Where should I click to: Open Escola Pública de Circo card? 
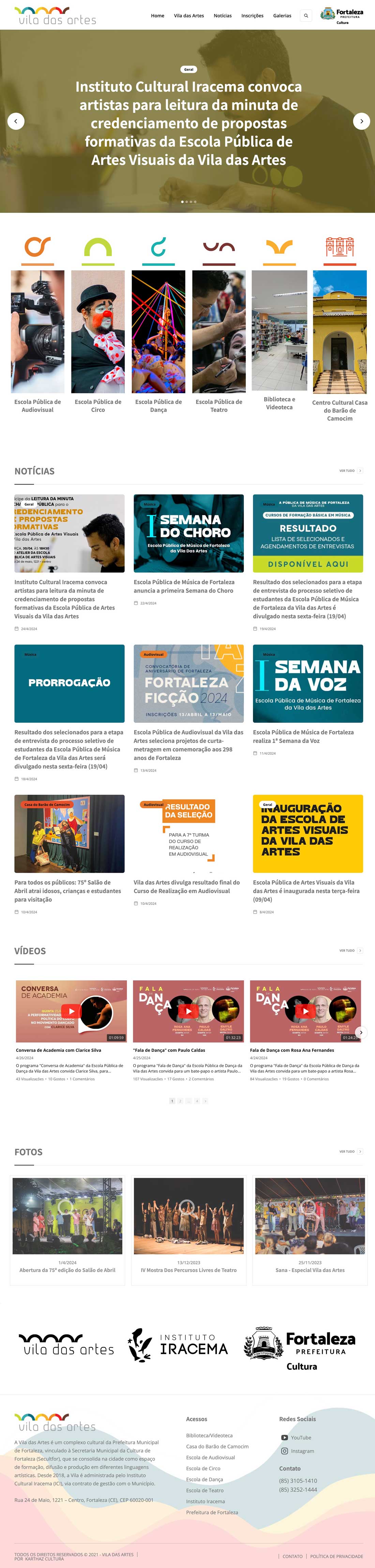click(x=97, y=332)
